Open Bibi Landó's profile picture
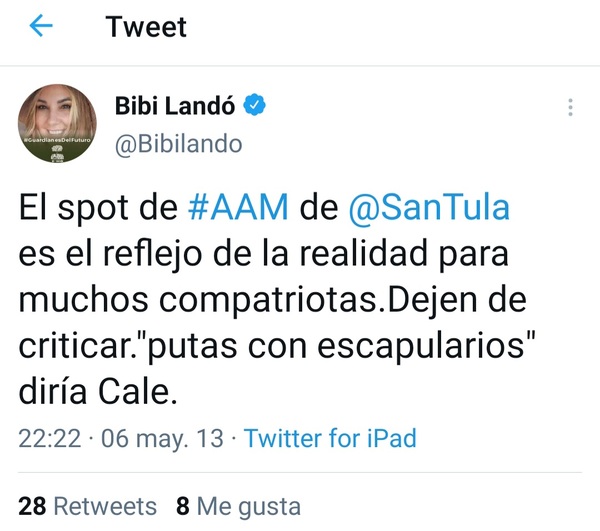Viewport: 600px width, 531px height. coord(58,125)
